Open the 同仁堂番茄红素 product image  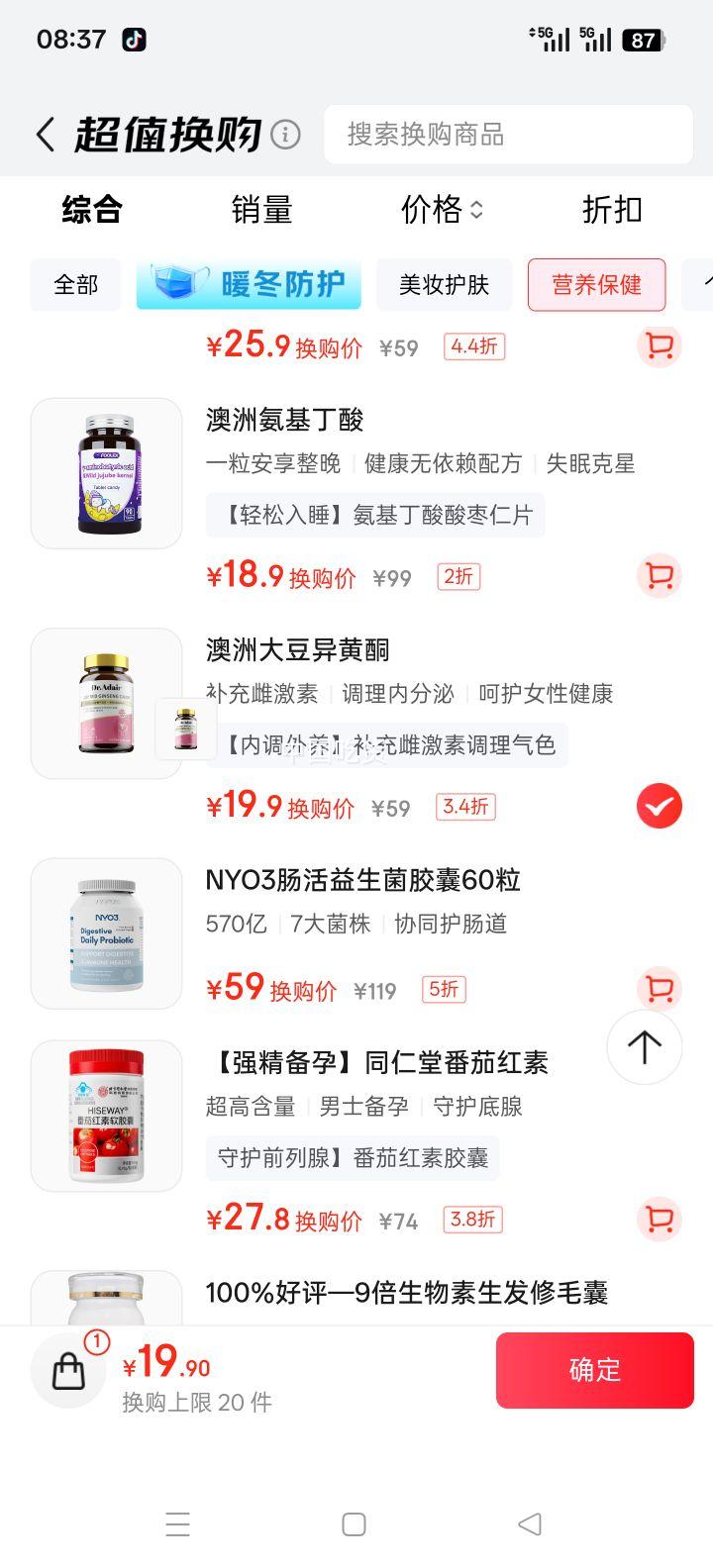tap(106, 1116)
